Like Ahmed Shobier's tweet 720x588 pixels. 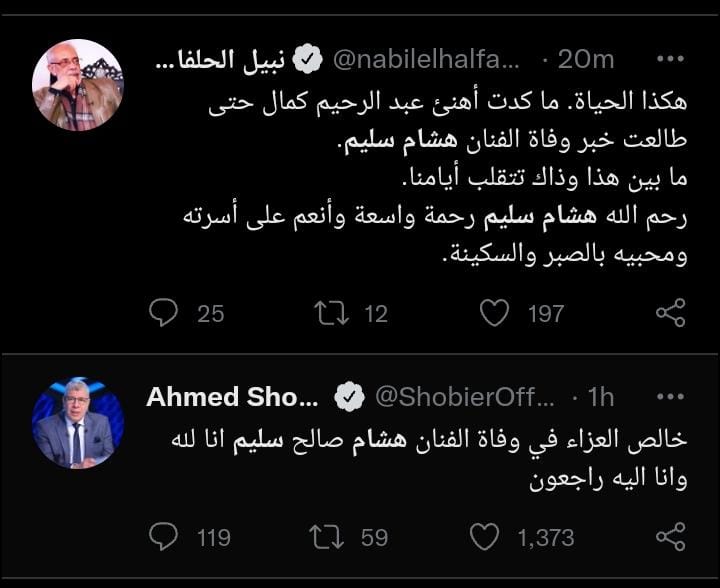[x=484, y=538]
